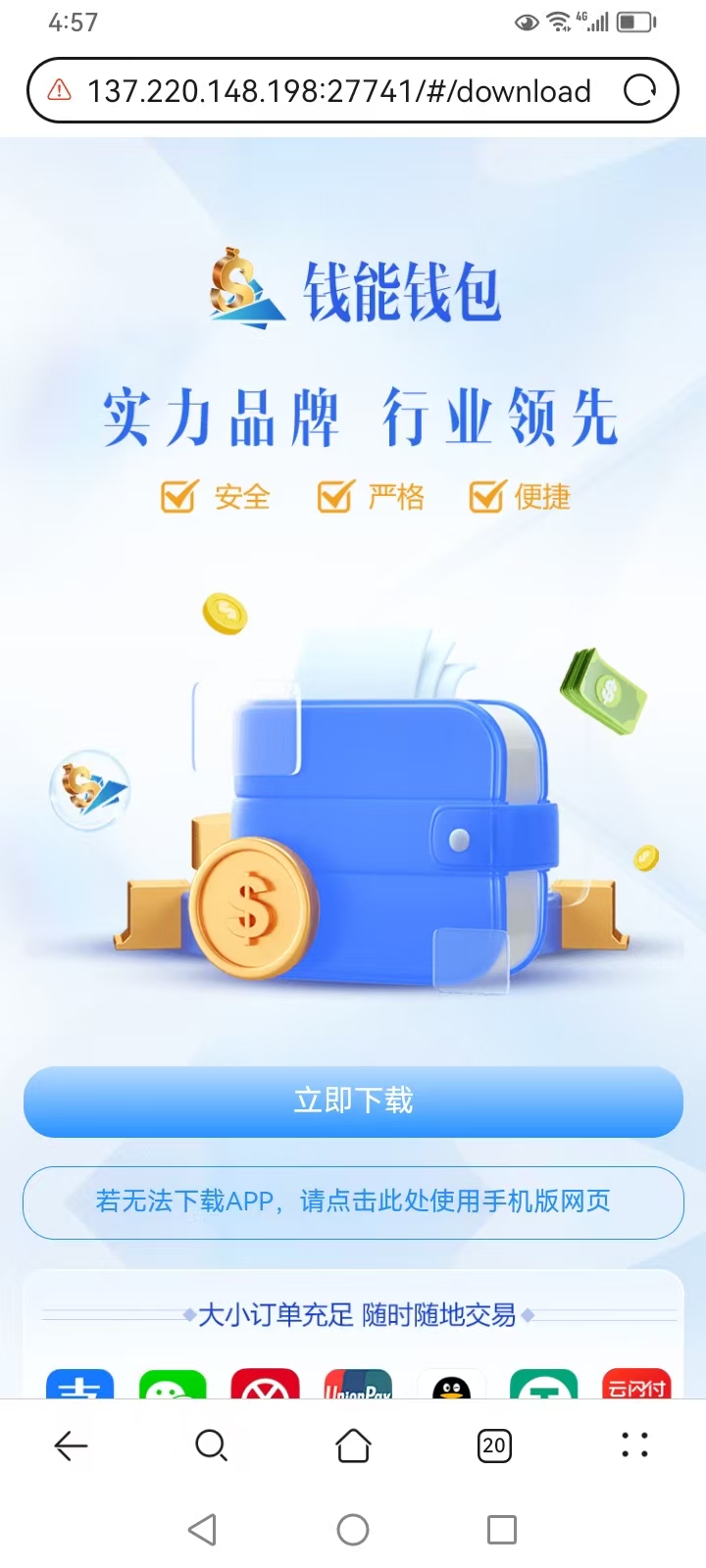Tap the system recent apps button
This screenshot has height=1568, width=706.
click(x=502, y=1530)
